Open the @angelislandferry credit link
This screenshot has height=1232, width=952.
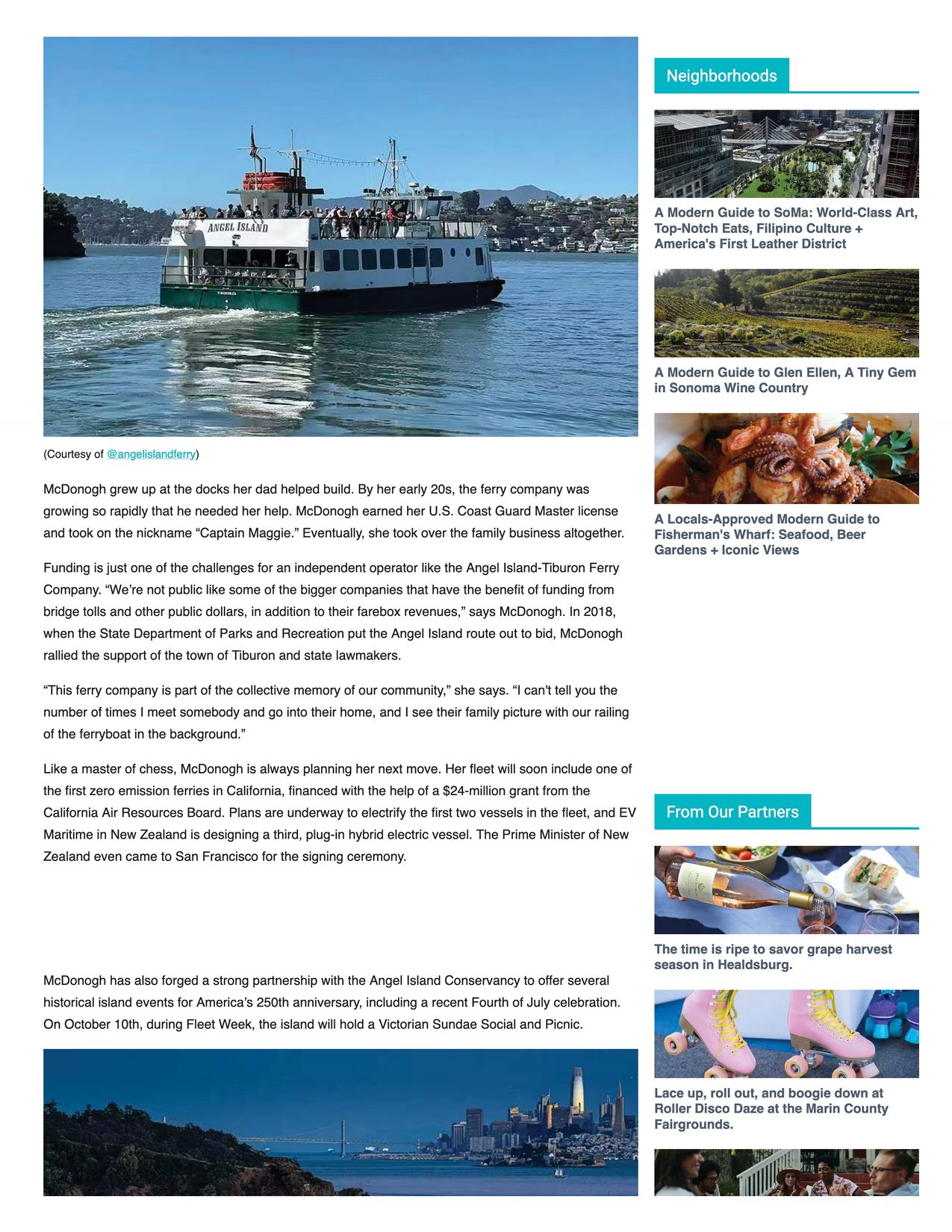[151, 454]
